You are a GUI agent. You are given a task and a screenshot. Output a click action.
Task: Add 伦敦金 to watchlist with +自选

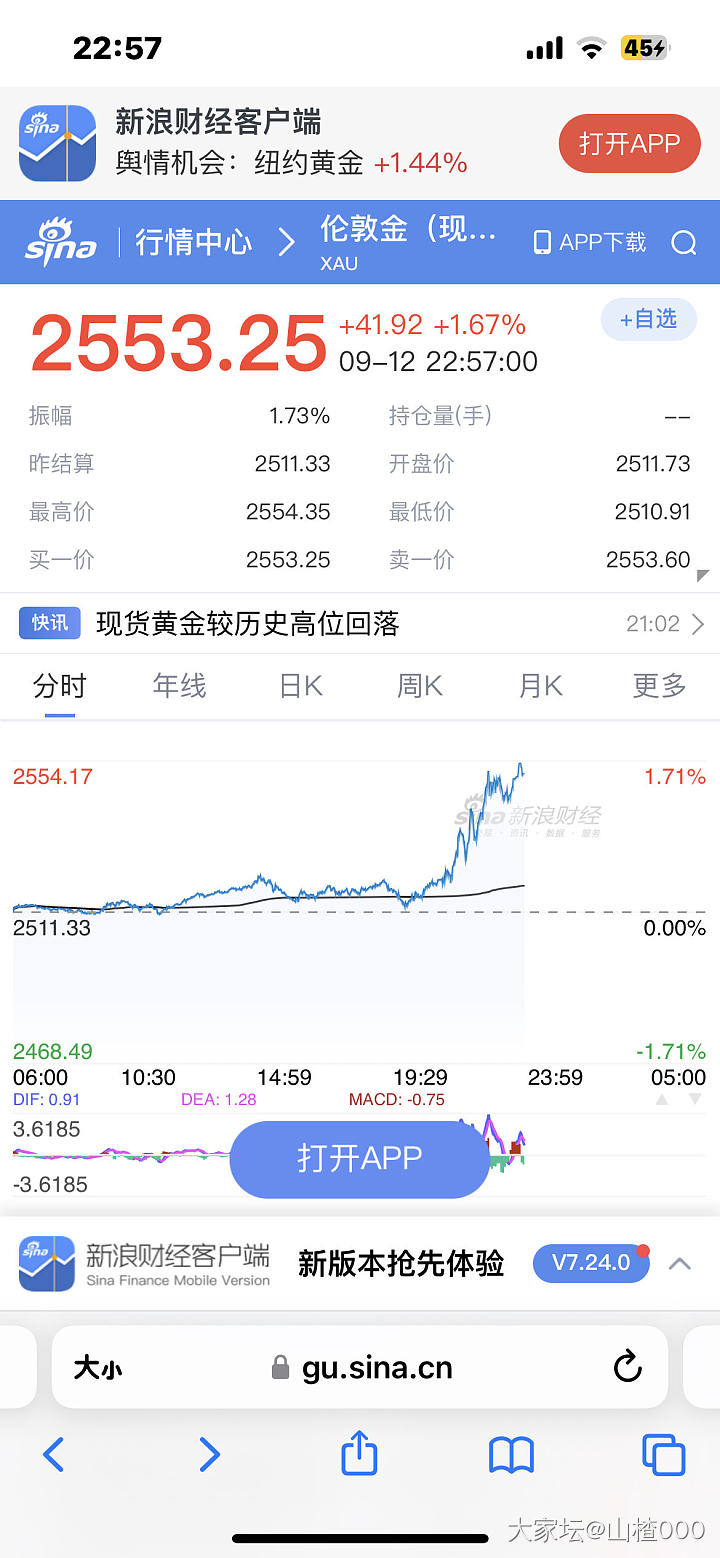(x=648, y=320)
